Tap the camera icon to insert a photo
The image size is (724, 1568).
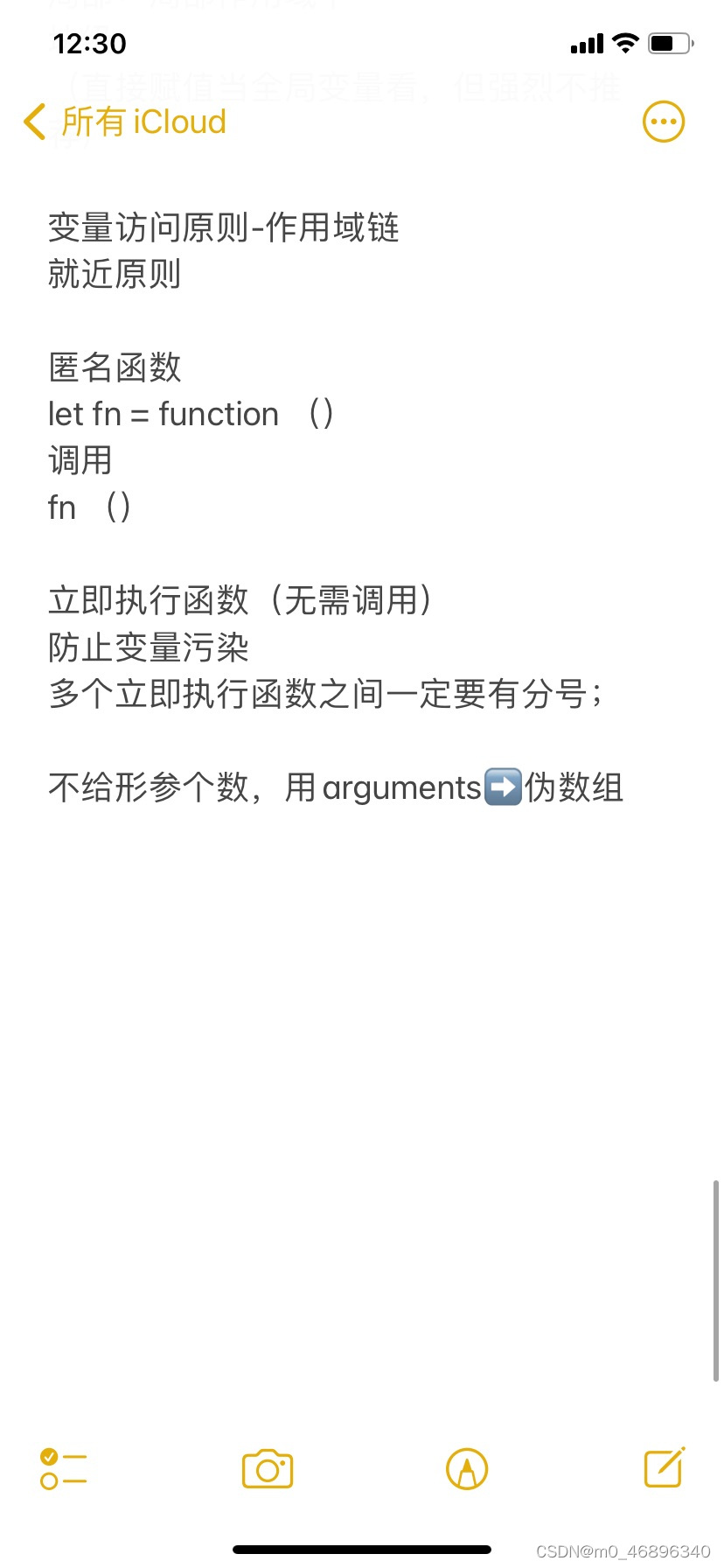tap(267, 1468)
